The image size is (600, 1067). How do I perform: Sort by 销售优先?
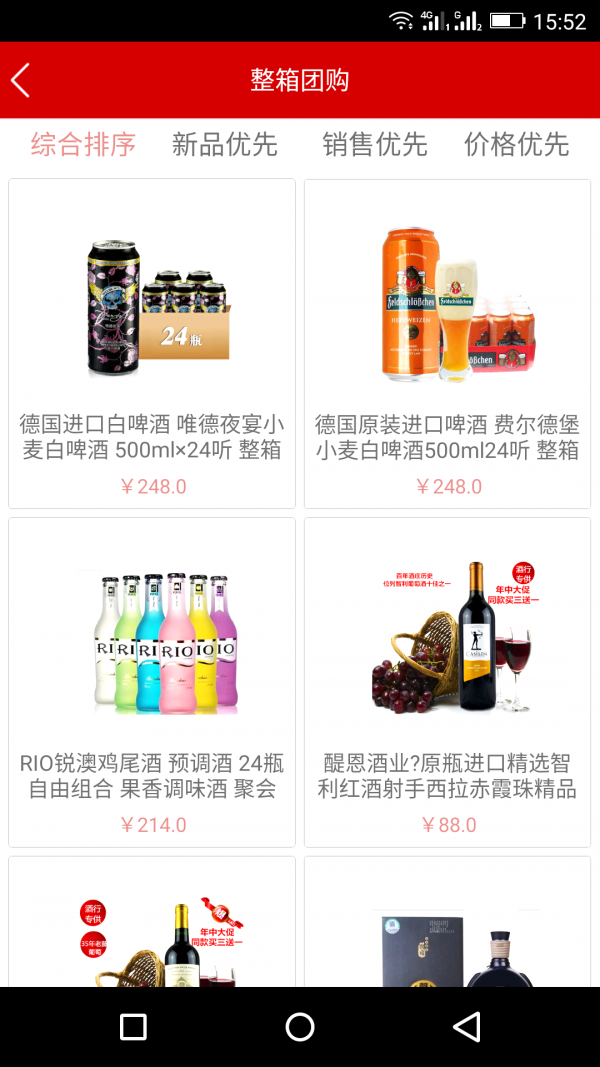point(375,145)
